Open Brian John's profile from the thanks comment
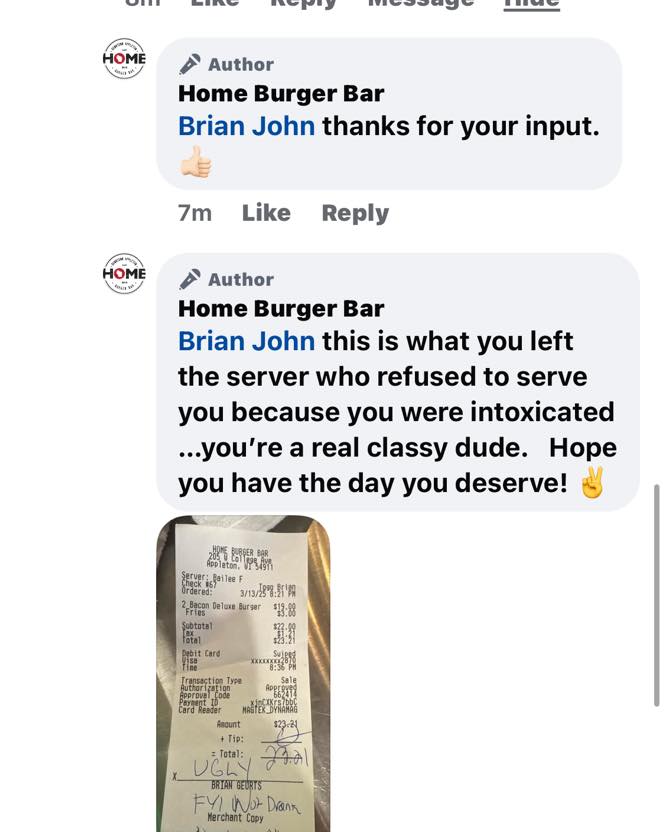This screenshot has width=665, height=832. pos(246,127)
